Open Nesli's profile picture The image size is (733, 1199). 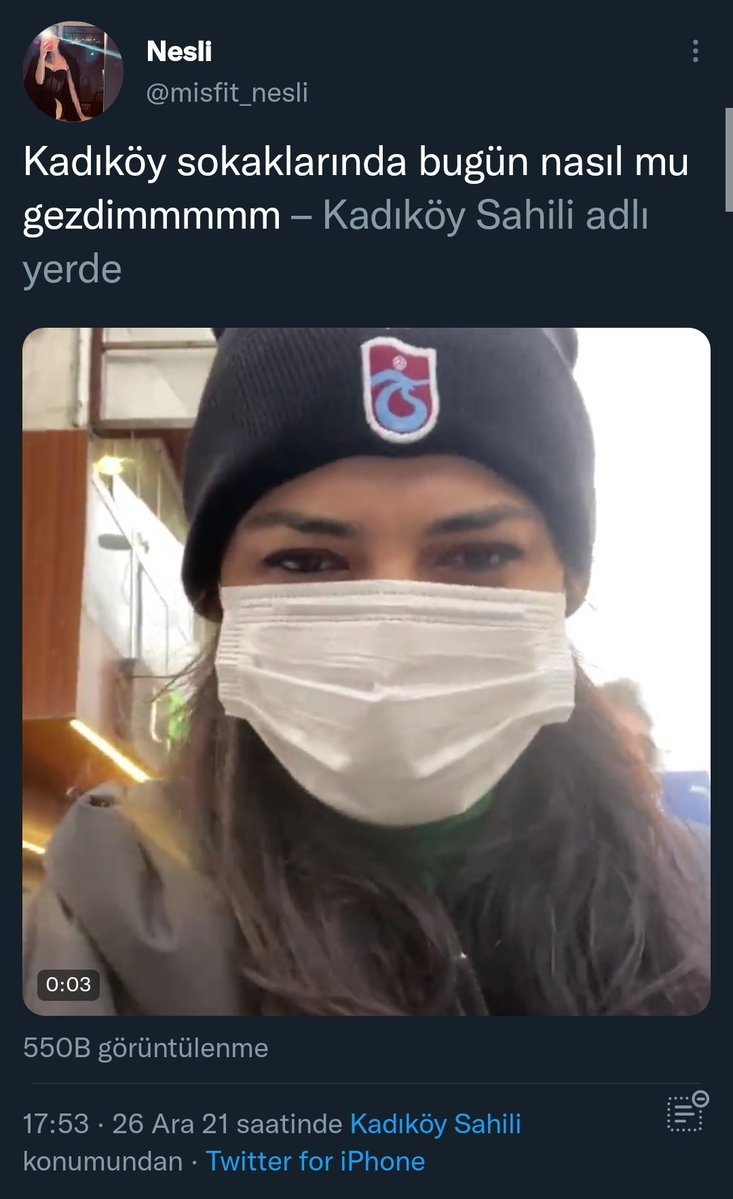(x=72, y=71)
